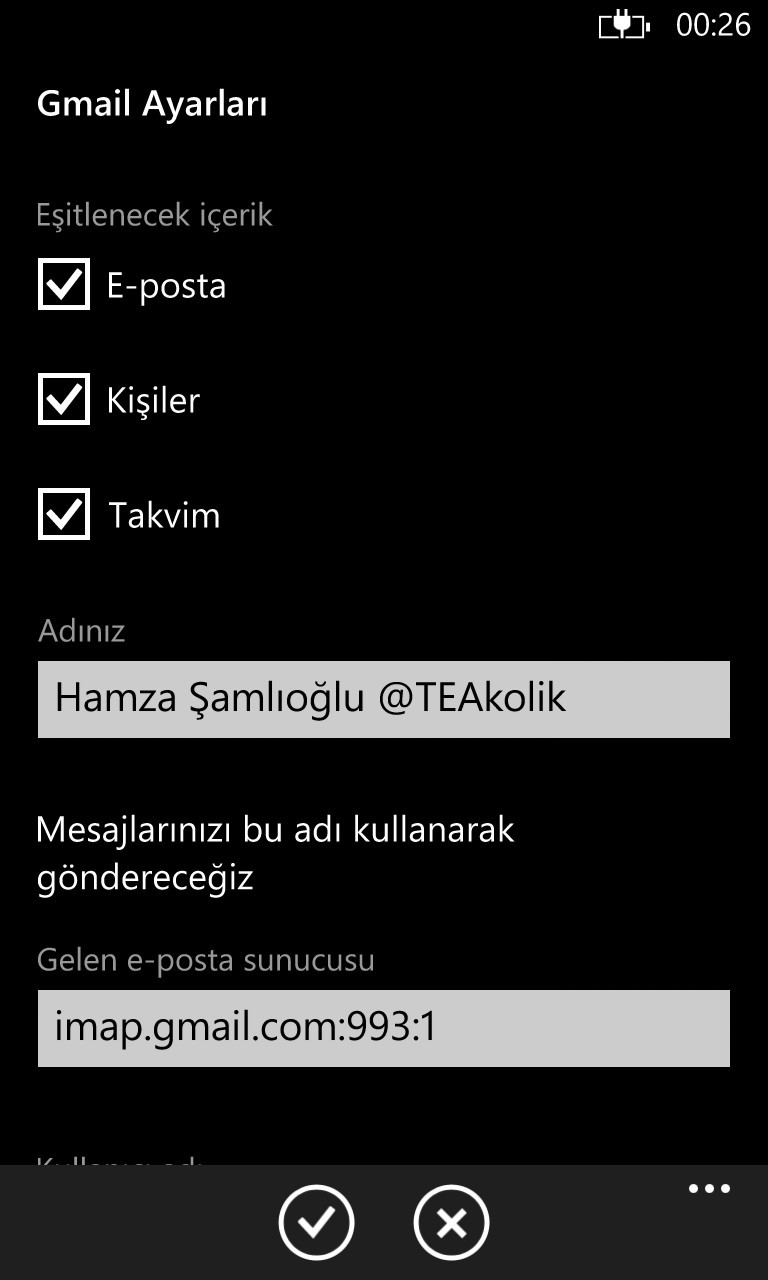Screen dimensions: 768x1280
Task: Edit the Adınız name field
Action: pos(384,699)
